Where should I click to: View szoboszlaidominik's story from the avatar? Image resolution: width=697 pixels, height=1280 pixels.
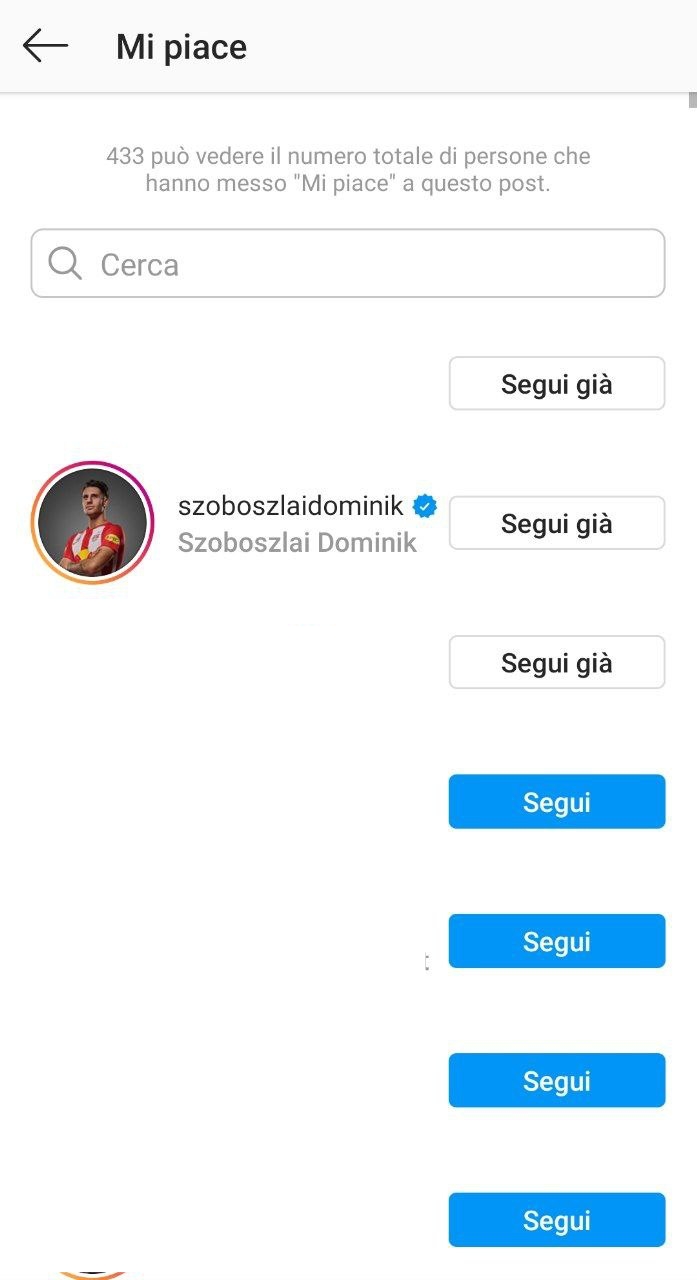(x=92, y=523)
